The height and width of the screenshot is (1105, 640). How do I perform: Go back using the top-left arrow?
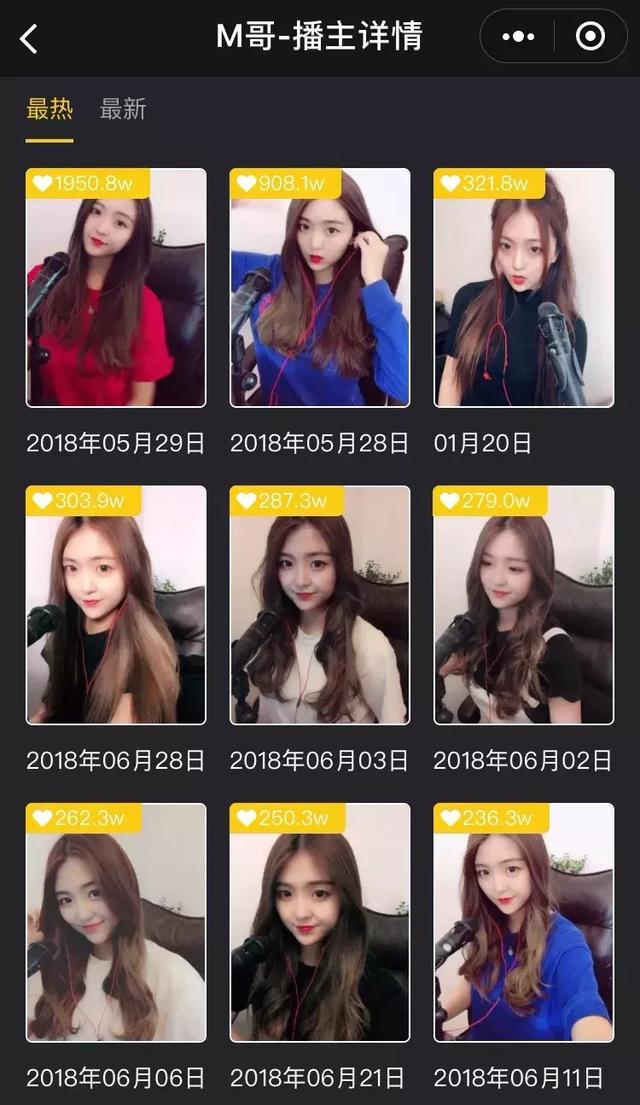(29, 39)
